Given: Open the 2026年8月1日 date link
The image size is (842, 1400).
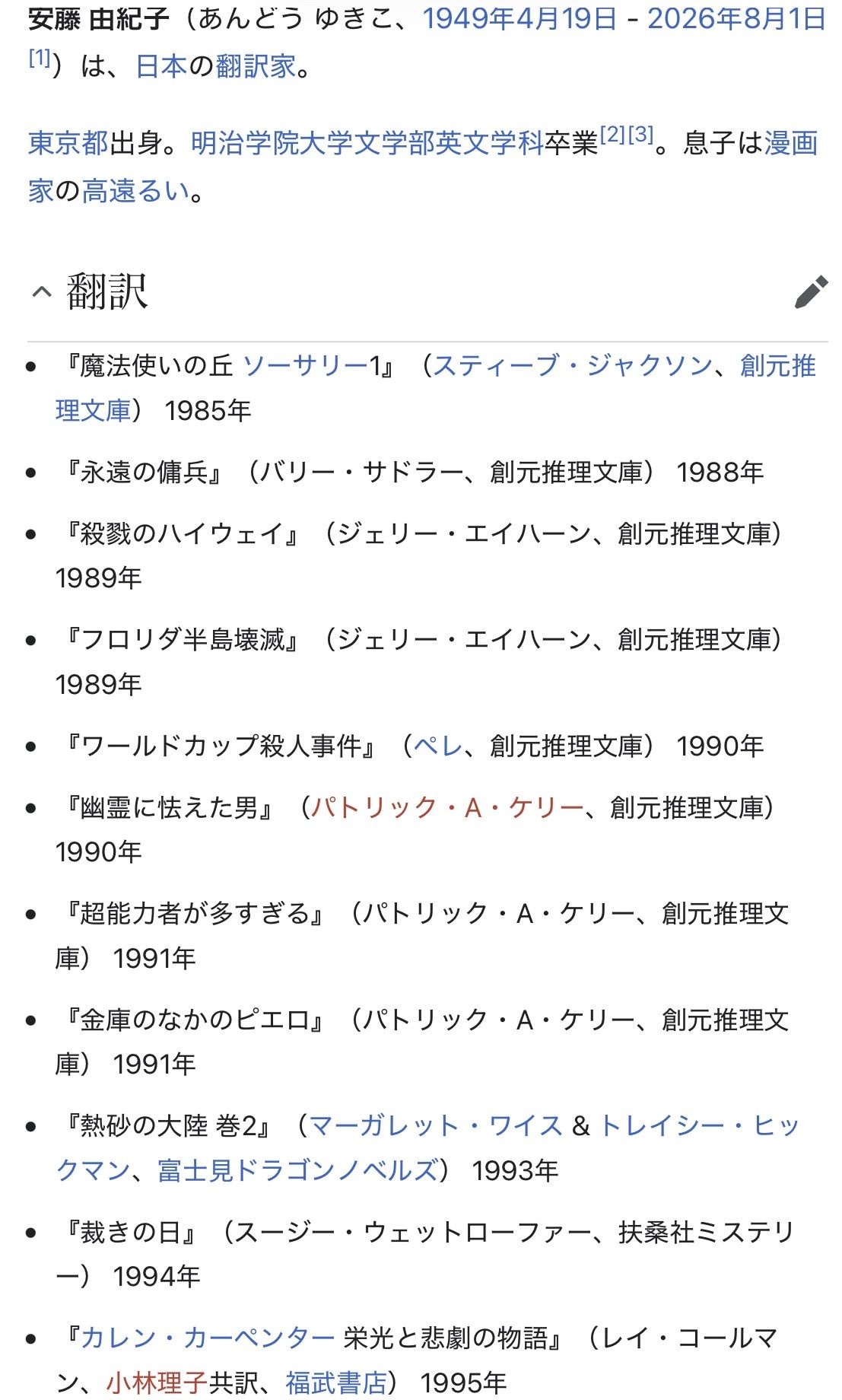Looking at the screenshot, I should [736, 18].
